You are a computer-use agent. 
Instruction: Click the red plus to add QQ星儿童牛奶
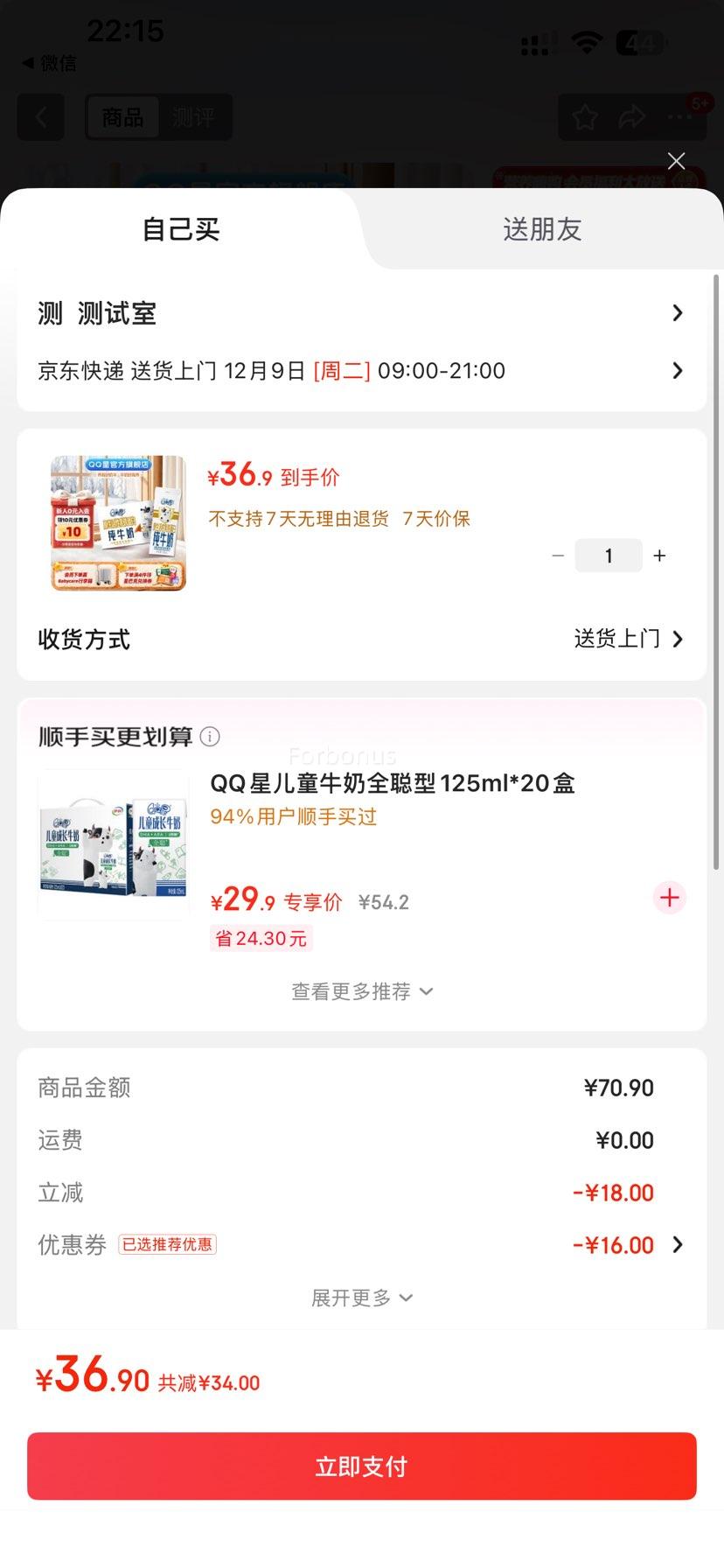point(669,897)
